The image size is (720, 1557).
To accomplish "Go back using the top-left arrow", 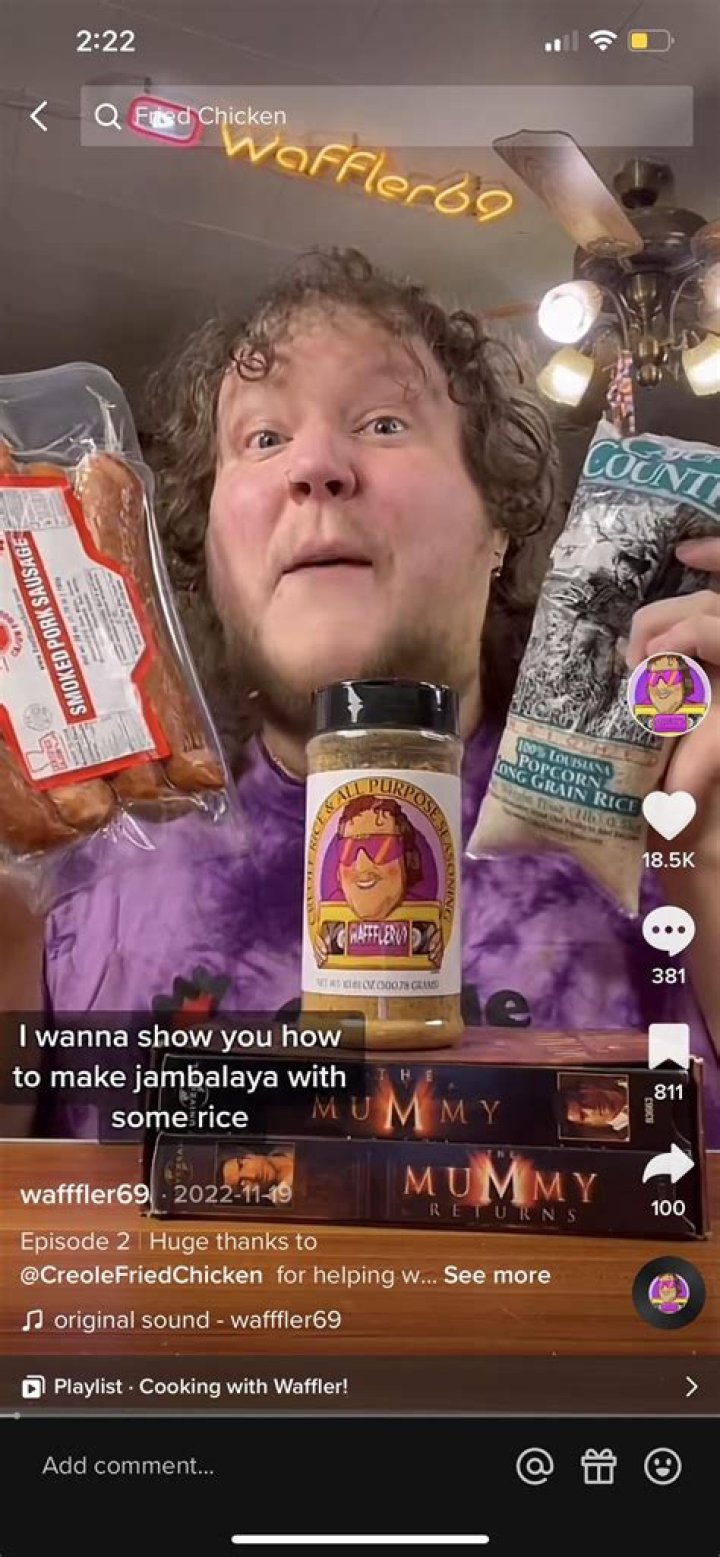I will click(38, 117).
